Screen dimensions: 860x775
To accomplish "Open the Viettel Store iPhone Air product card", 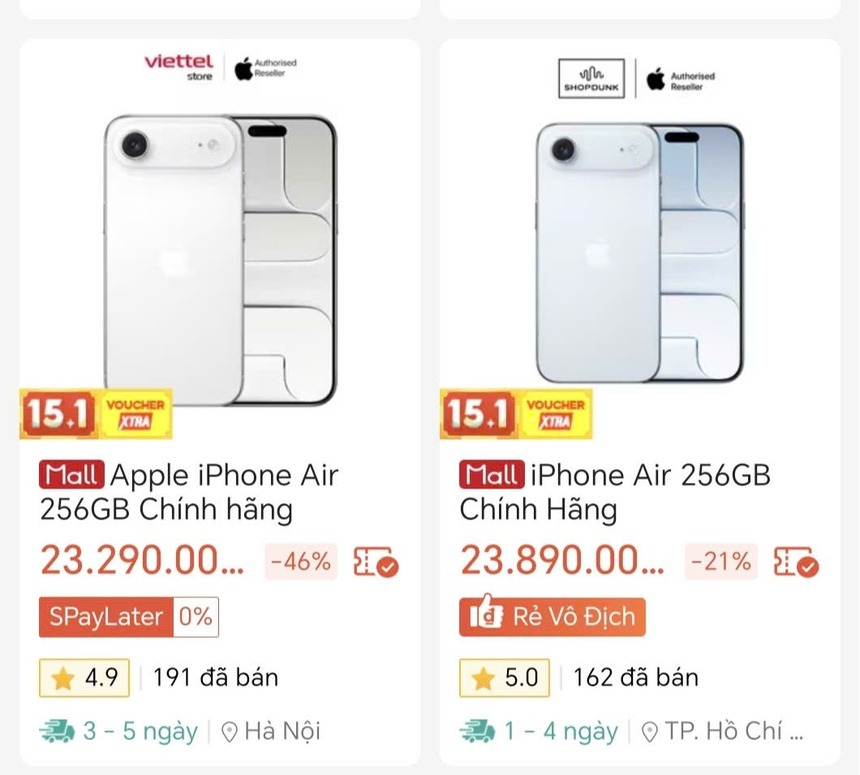I will tap(220, 260).
